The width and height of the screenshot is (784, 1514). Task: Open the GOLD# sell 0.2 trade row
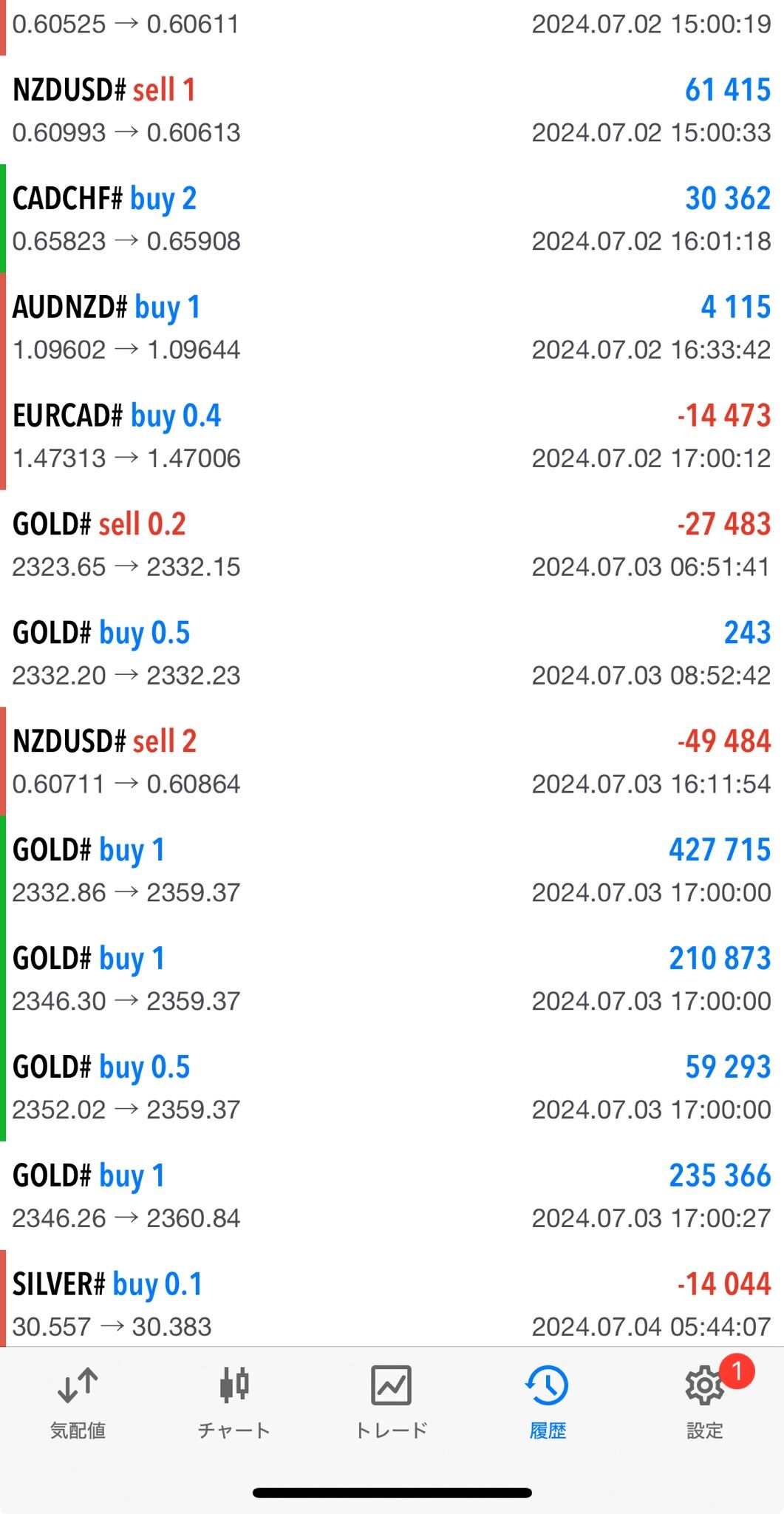[x=392, y=545]
